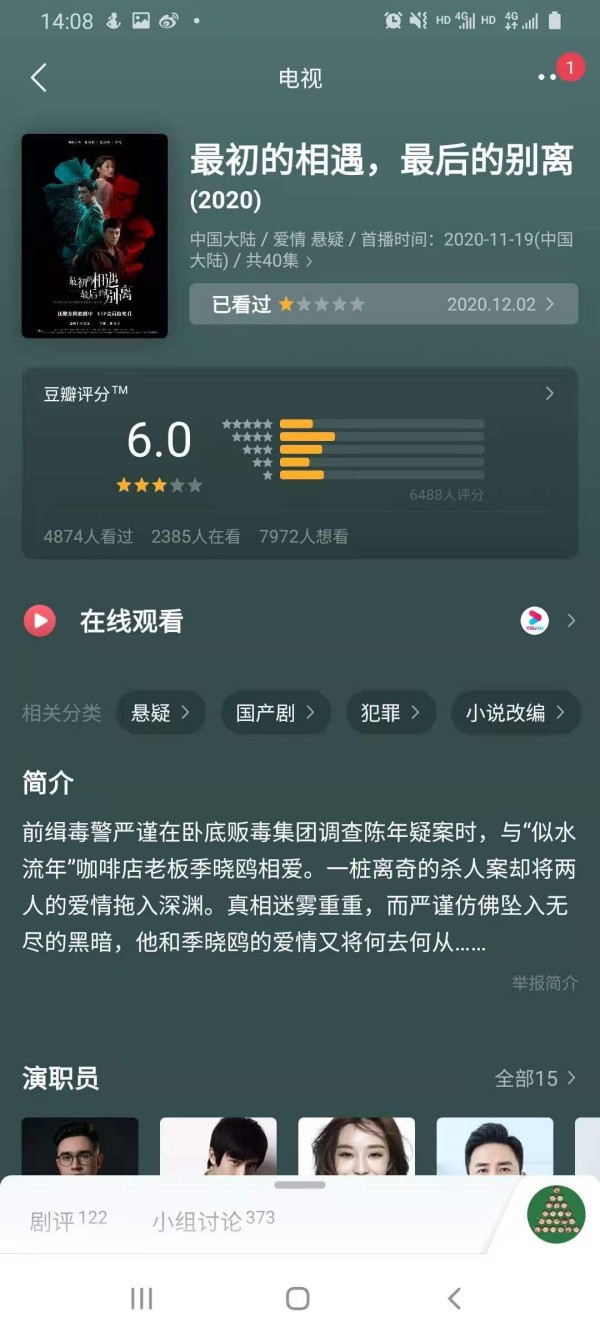600x1333 pixels.
Task: Expand the 共40集 episode info chevron
Action: click(x=309, y=261)
